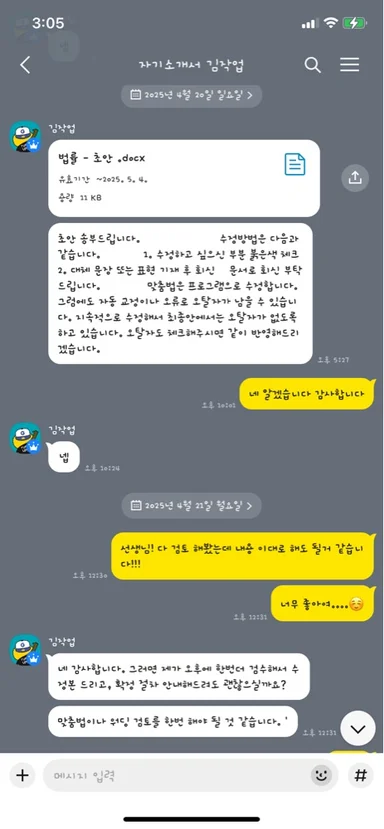Jump to the latest message with the down arrow

coord(358,729)
